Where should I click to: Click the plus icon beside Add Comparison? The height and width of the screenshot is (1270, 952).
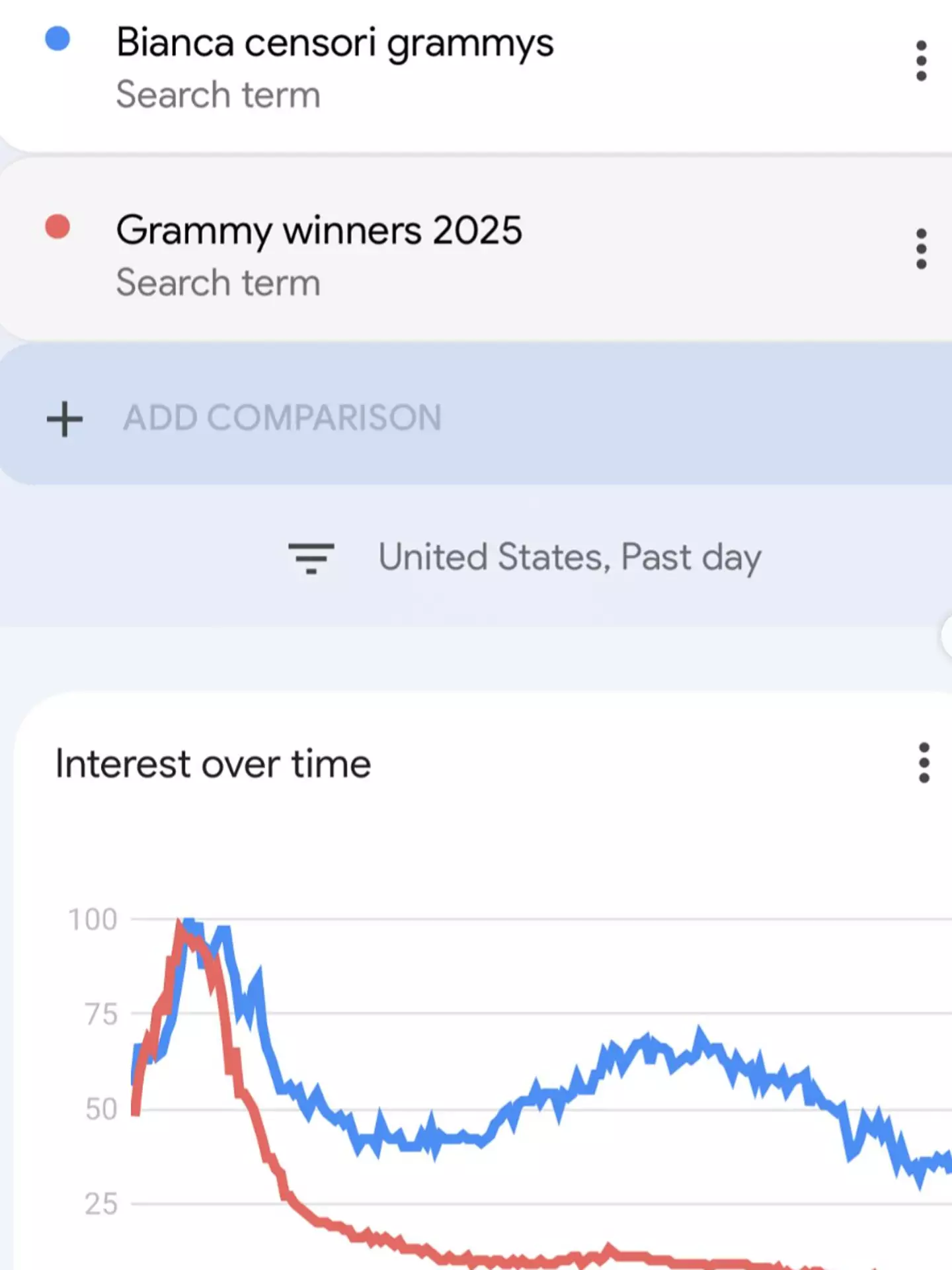[x=64, y=418]
